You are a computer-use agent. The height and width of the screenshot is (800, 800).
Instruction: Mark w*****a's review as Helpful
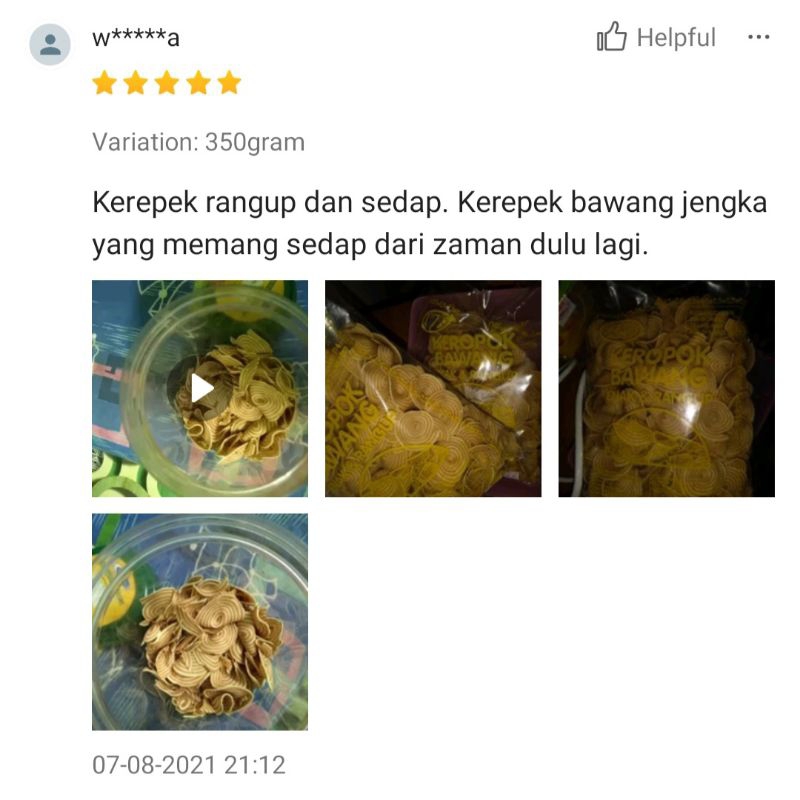click(x=656, y=37)
